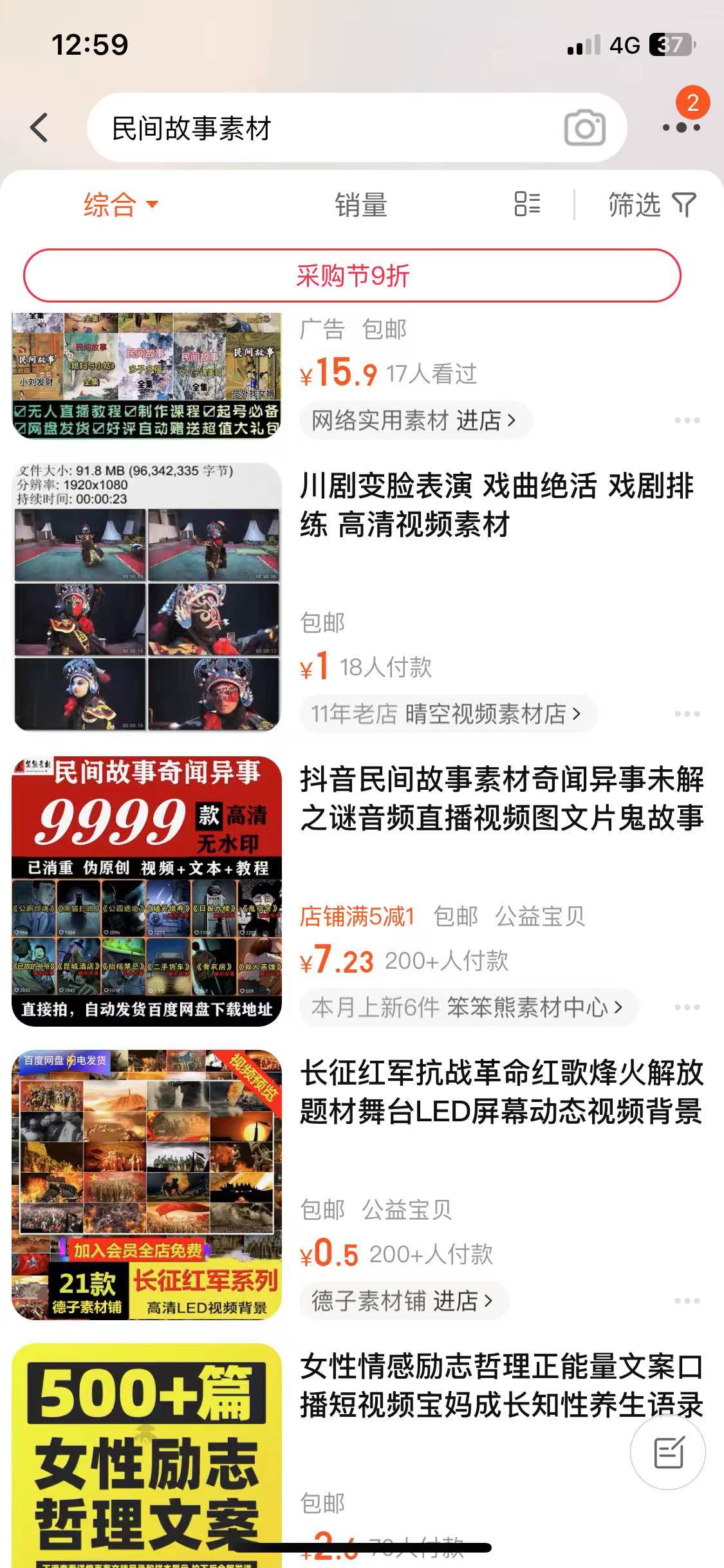This screenshot has width=724, height=1568.
Task: Open the filter funnel icon beside 筛选
Action: click(683, 205)
